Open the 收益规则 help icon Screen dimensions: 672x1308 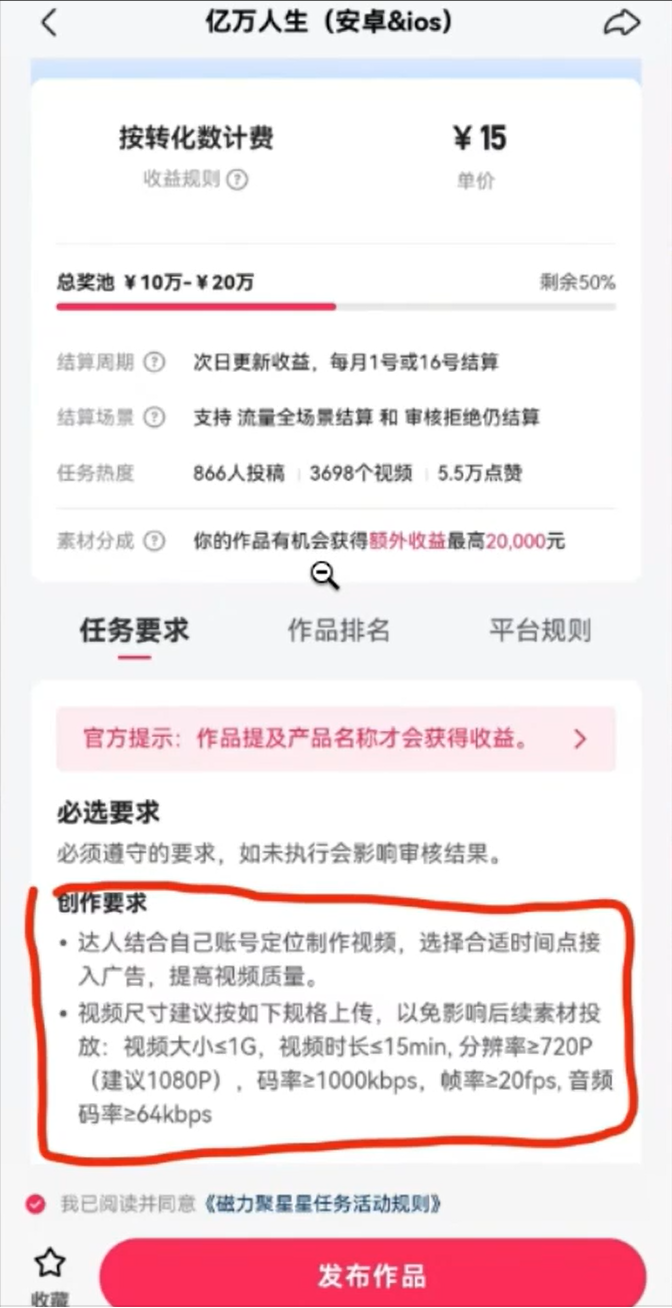point(237,180)
